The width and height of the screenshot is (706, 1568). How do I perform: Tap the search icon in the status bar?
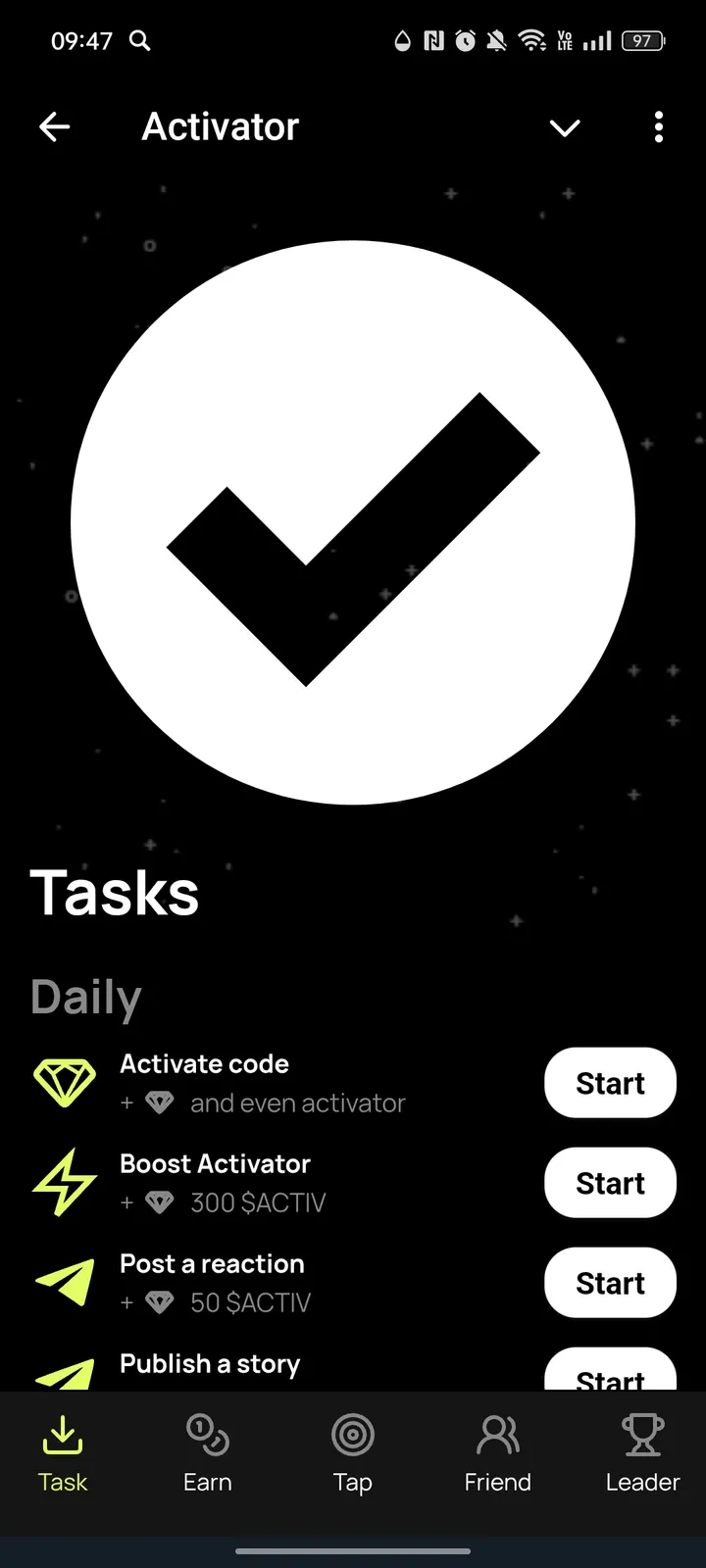[x=139, y=41]
